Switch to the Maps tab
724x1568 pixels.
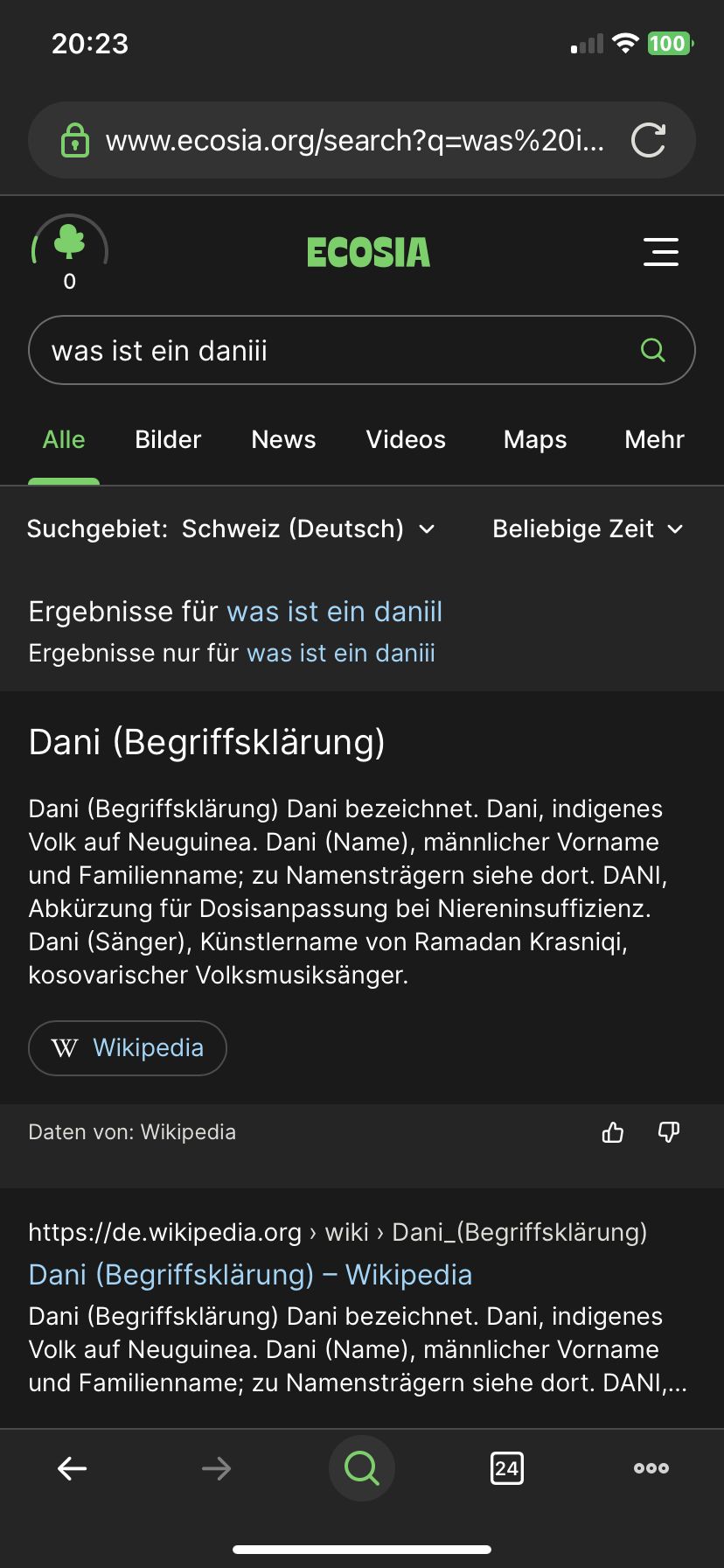pyautogui.click(x=535, y=439)
